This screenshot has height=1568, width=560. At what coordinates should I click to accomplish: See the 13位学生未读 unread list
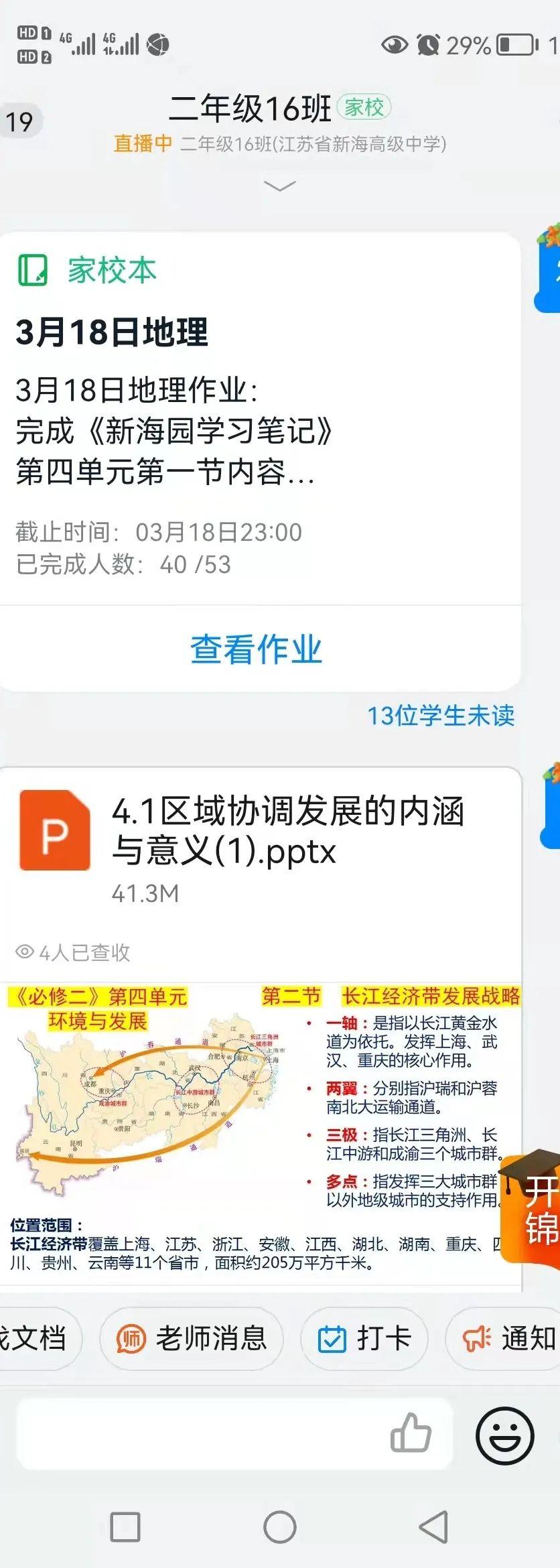tap(441, 716)
